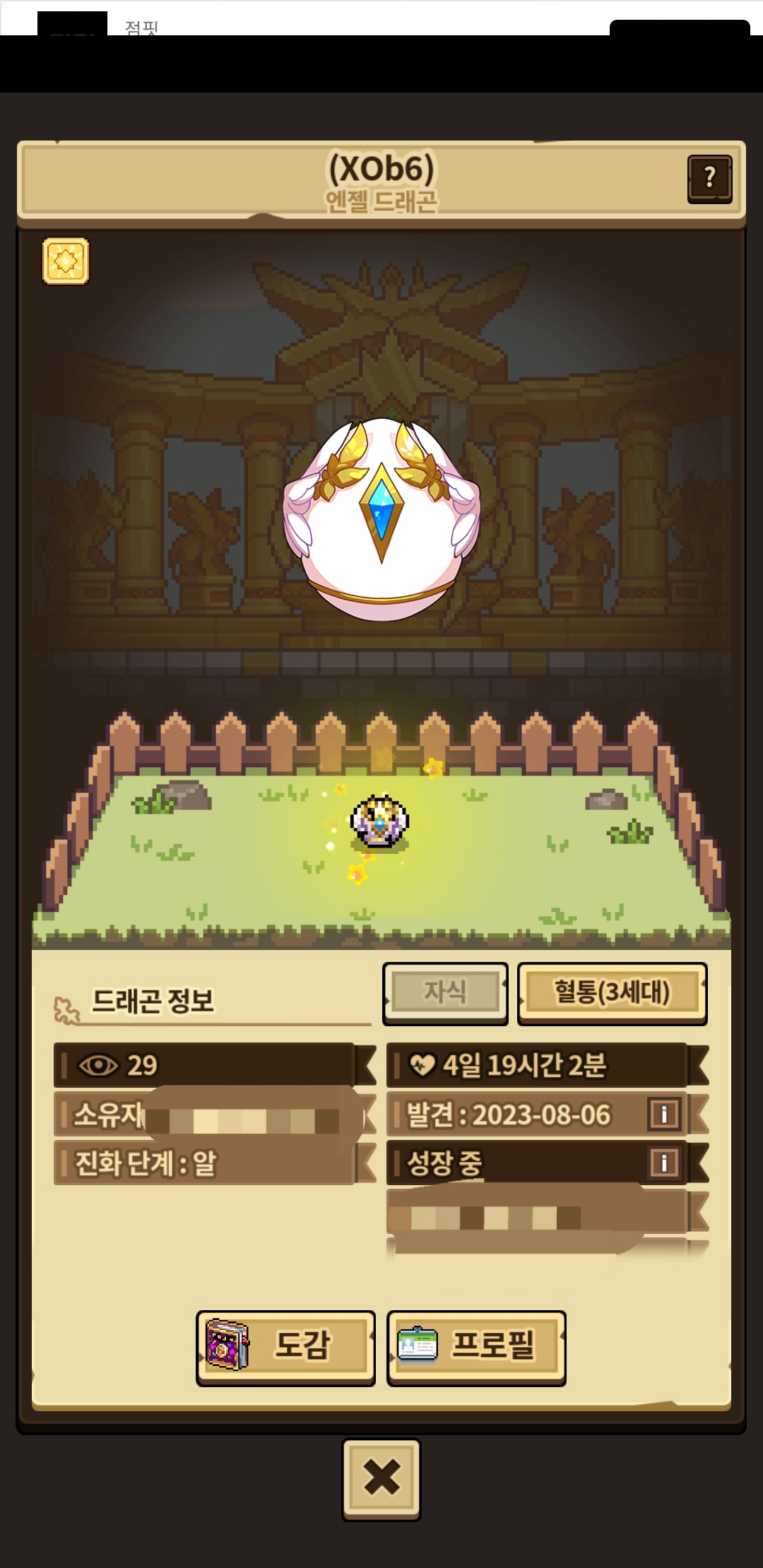Close the dragon info window
Viewport: 763px width, 1568px height.
click(x=381, y=1478)
